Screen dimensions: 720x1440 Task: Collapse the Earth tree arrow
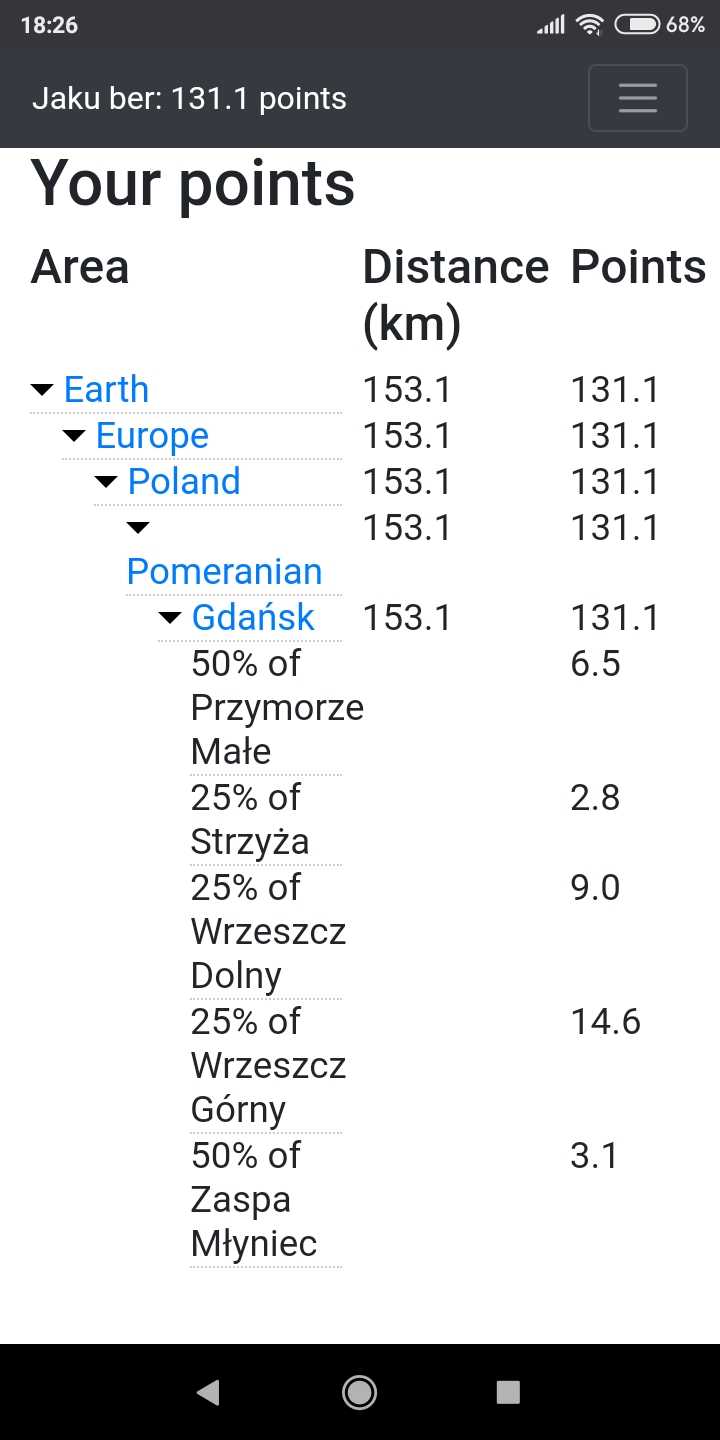pos(42,389)
